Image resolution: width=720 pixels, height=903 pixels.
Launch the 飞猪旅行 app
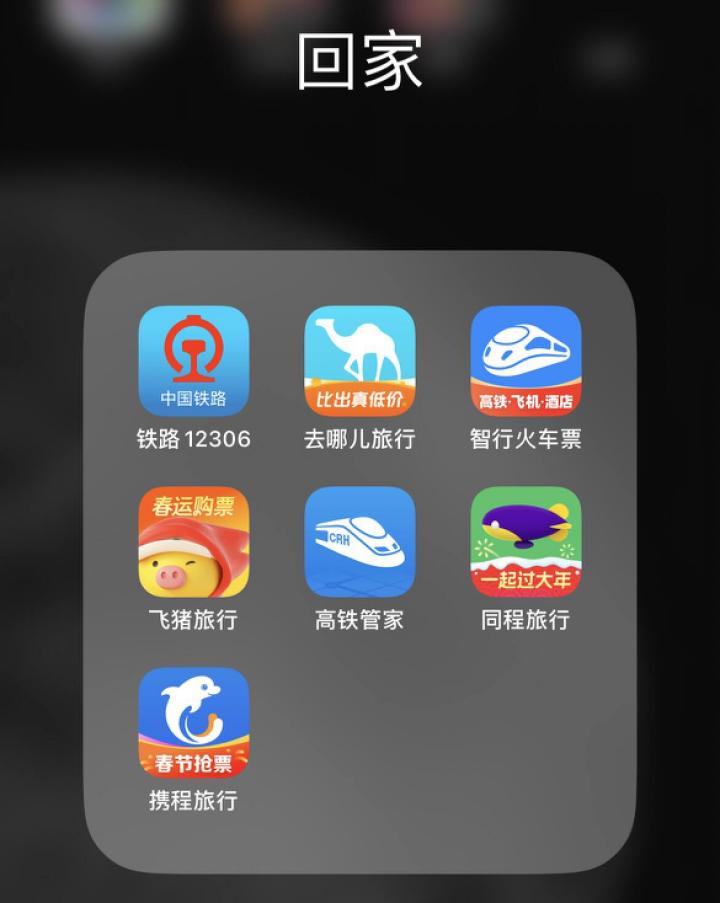point(193,542)
